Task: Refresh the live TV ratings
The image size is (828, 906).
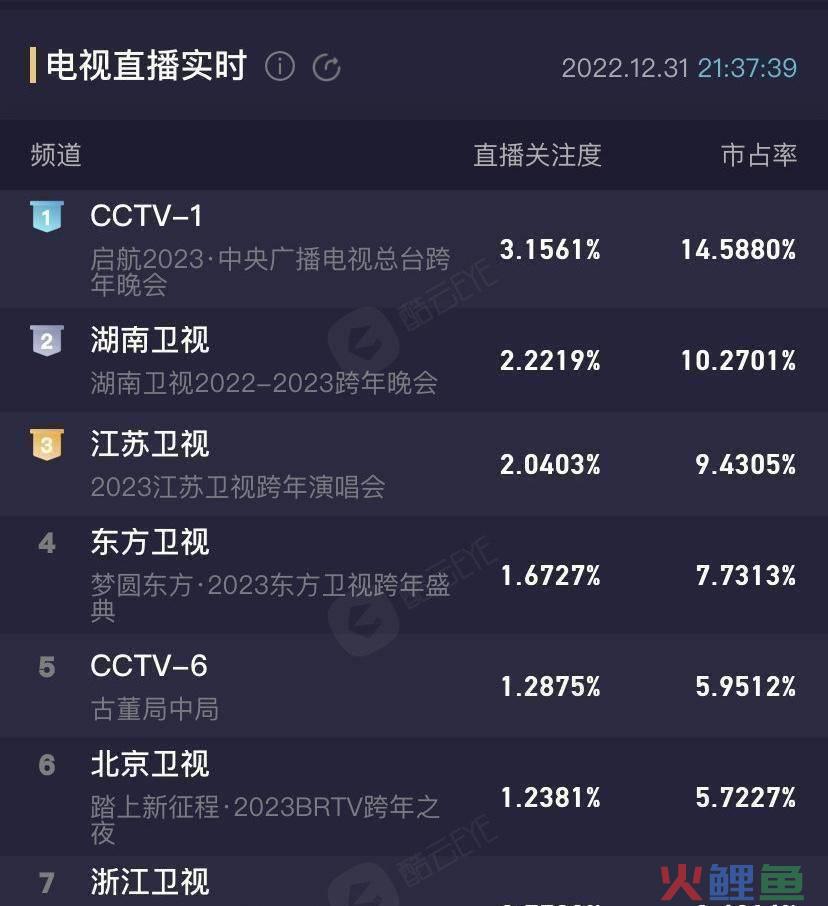Action: point(327,67)
